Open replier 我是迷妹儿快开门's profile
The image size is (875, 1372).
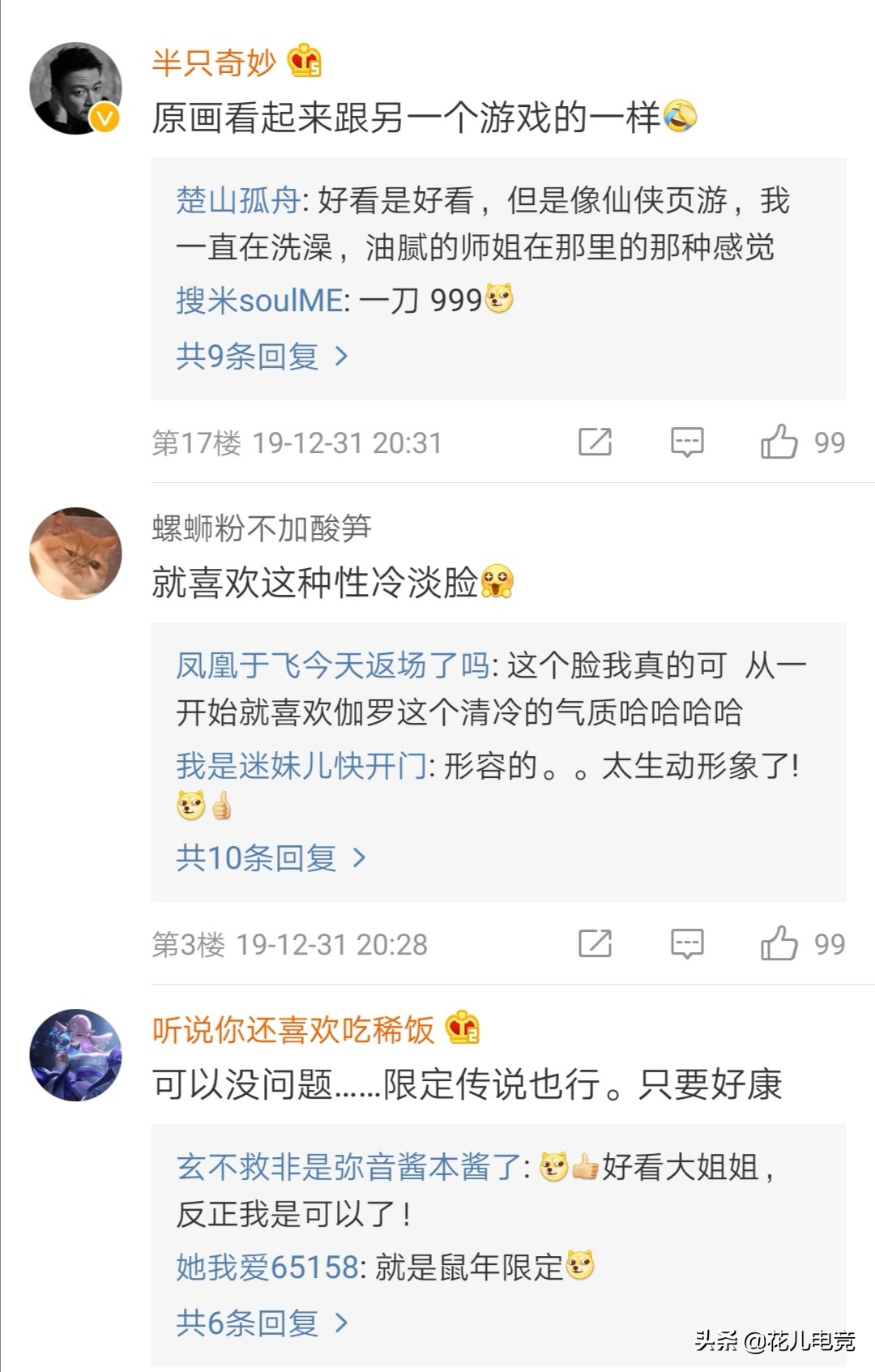coord(301,766)
